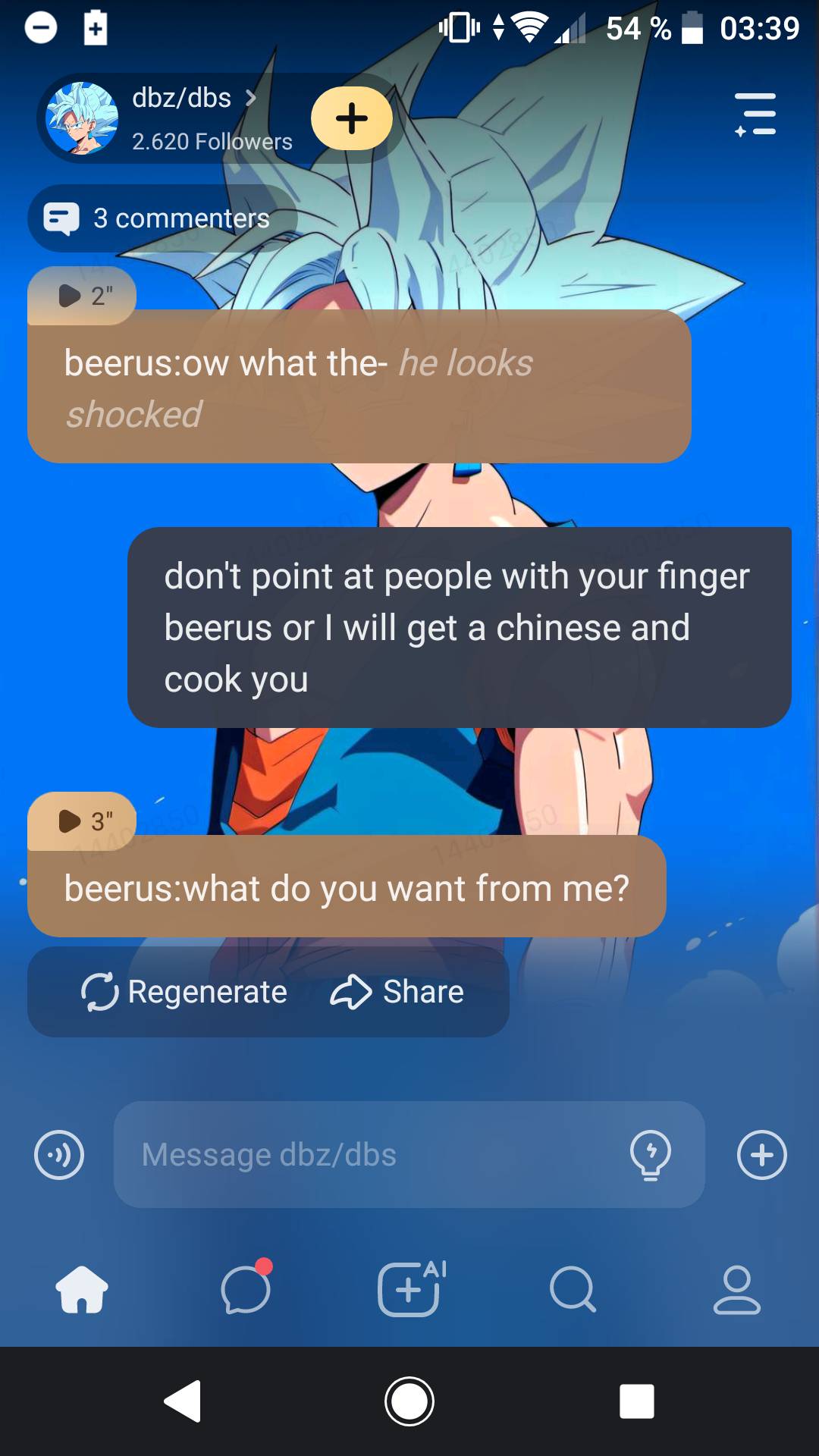Tap the system back button
The image size is (819, 1456).
coord(183,1401)
